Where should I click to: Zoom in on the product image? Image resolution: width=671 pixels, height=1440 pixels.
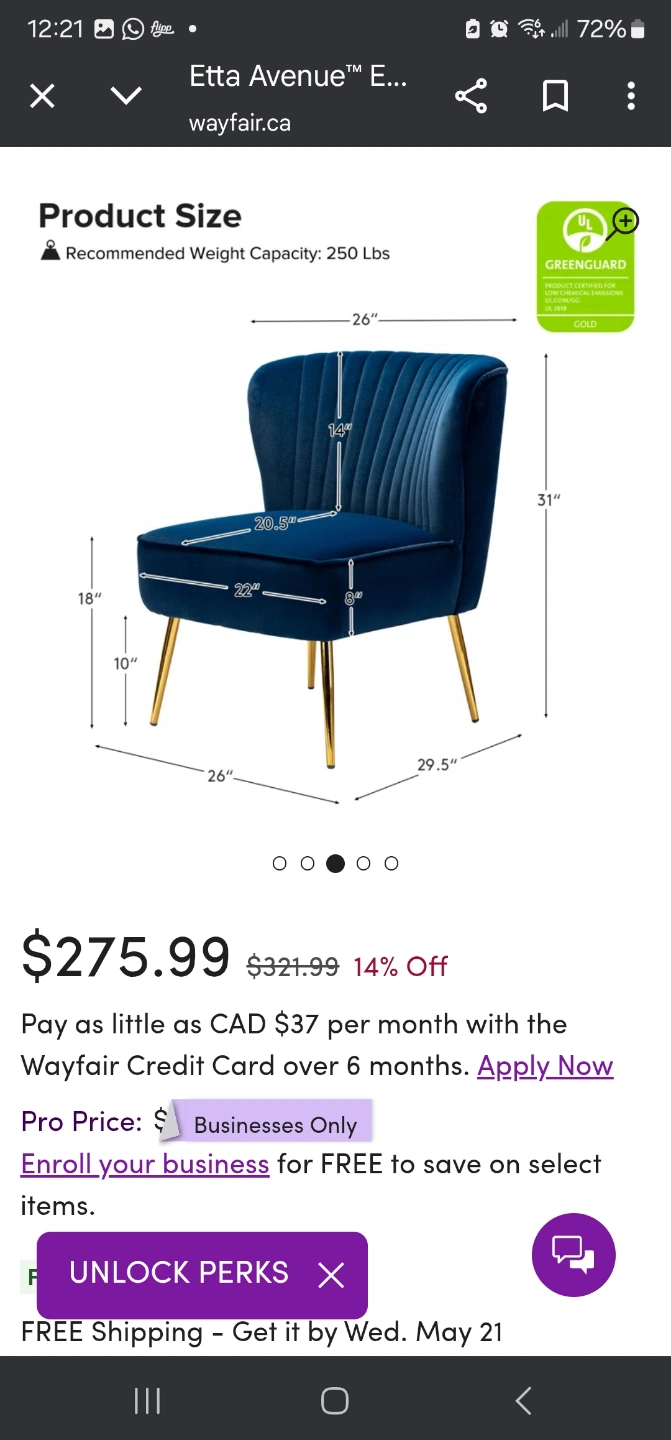[x=625, y=221]
